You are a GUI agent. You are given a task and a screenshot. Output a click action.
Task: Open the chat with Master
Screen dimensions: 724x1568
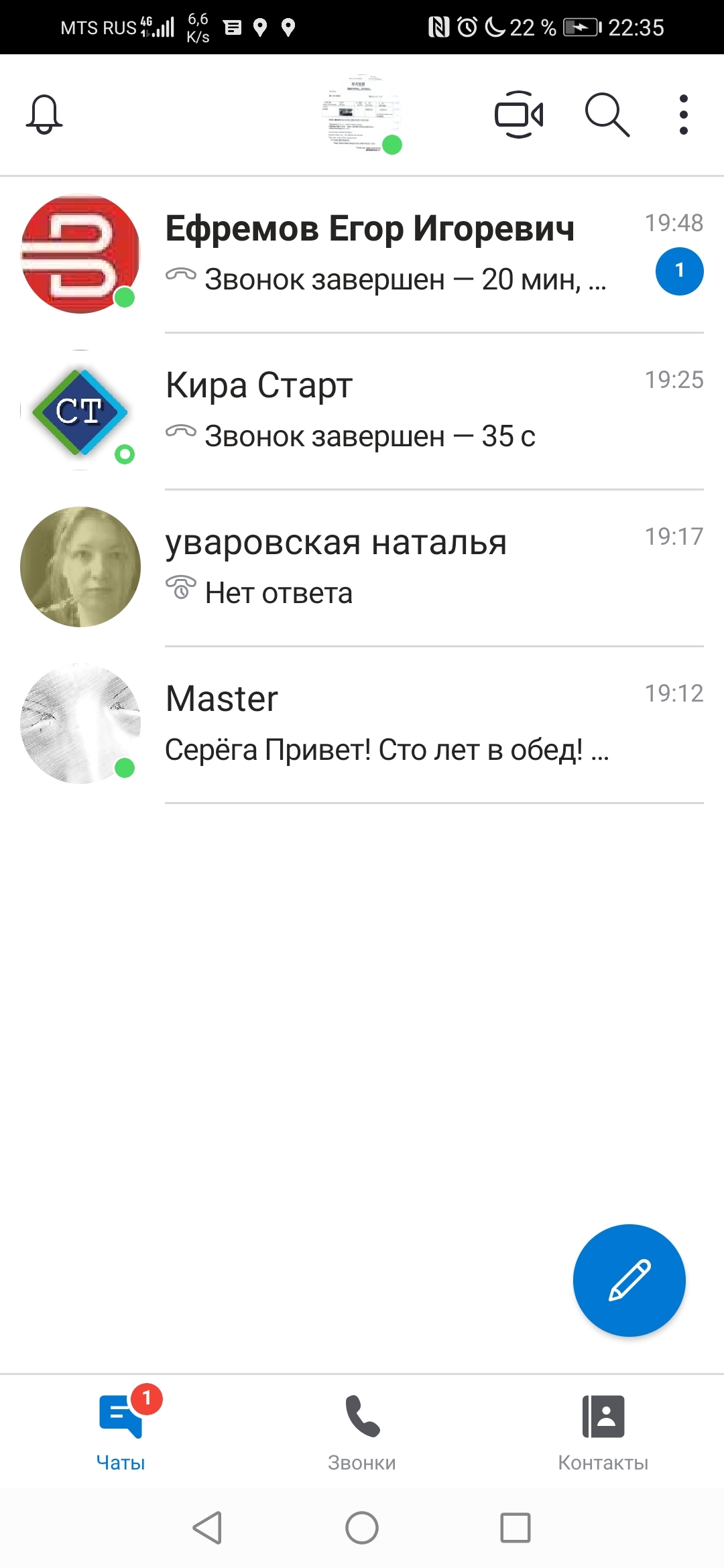pos(362,724)
